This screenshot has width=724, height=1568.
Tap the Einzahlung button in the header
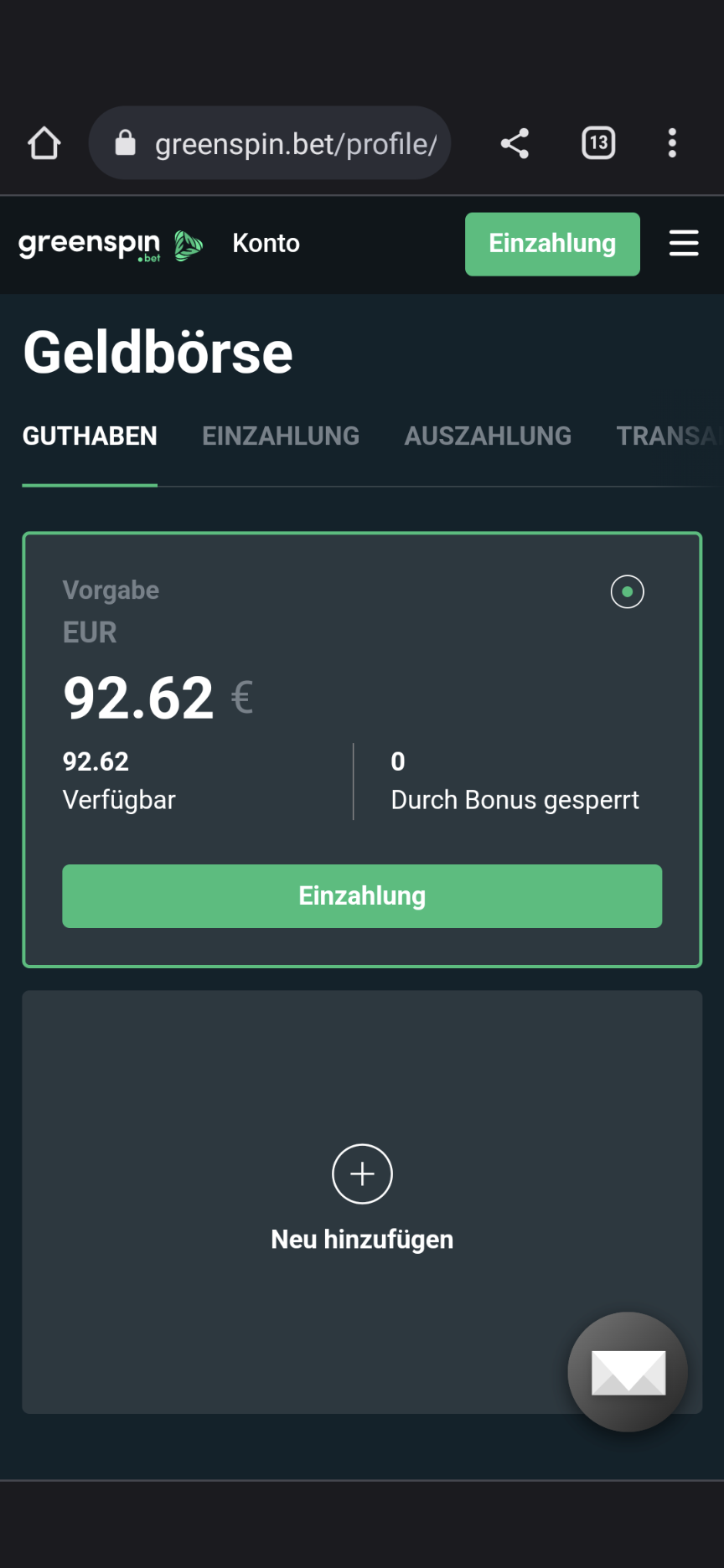pyautogui.click(x=552, y=244)
